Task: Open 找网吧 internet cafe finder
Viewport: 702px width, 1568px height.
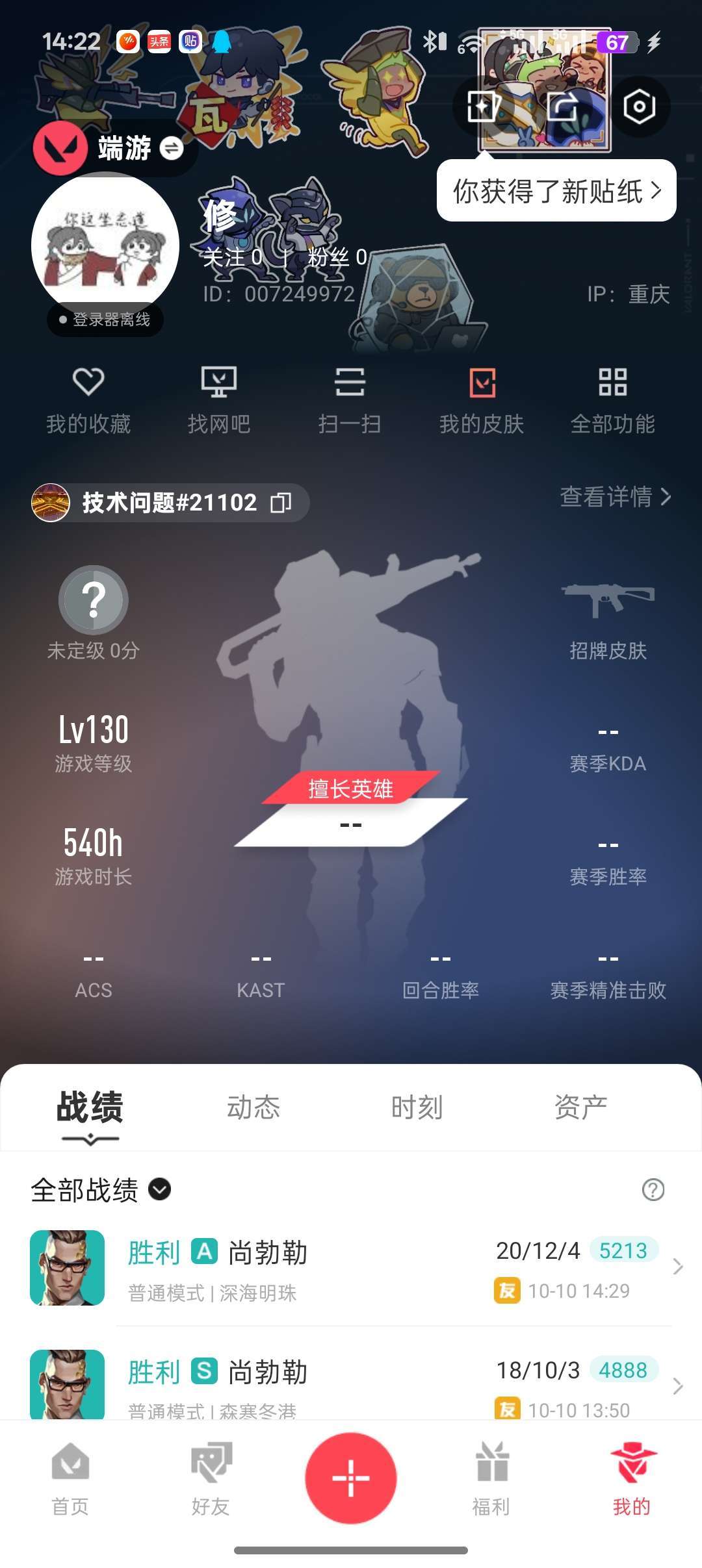Action: 219,398
